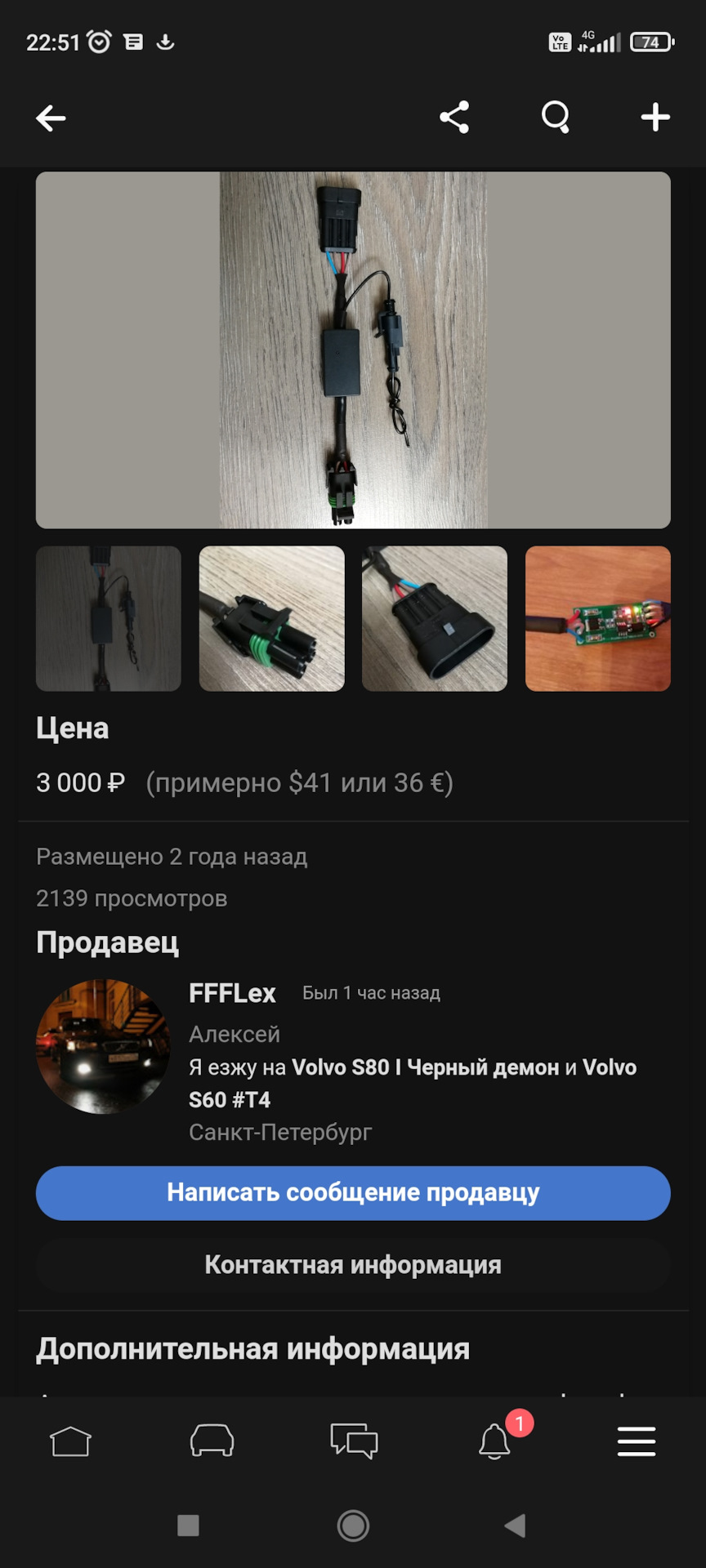Share this listing
This screenshot has height=1568, width=706.
(454, 118)
